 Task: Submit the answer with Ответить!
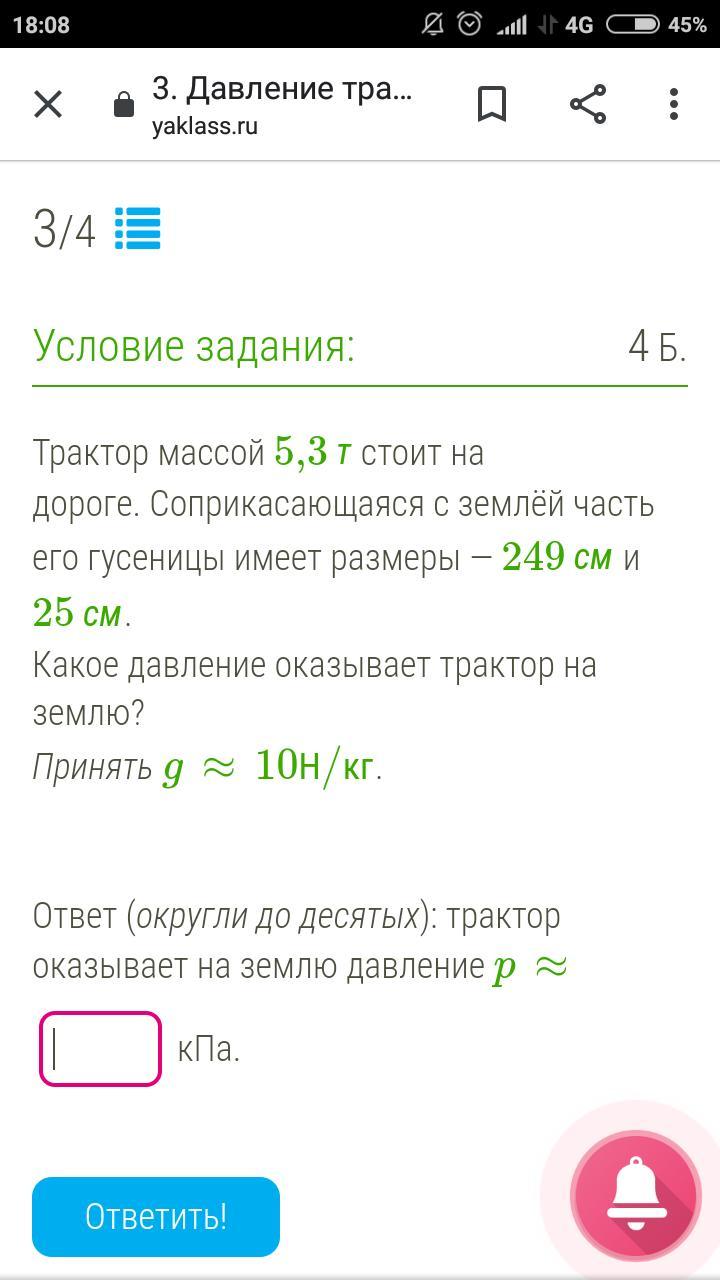pos(156,1217)
